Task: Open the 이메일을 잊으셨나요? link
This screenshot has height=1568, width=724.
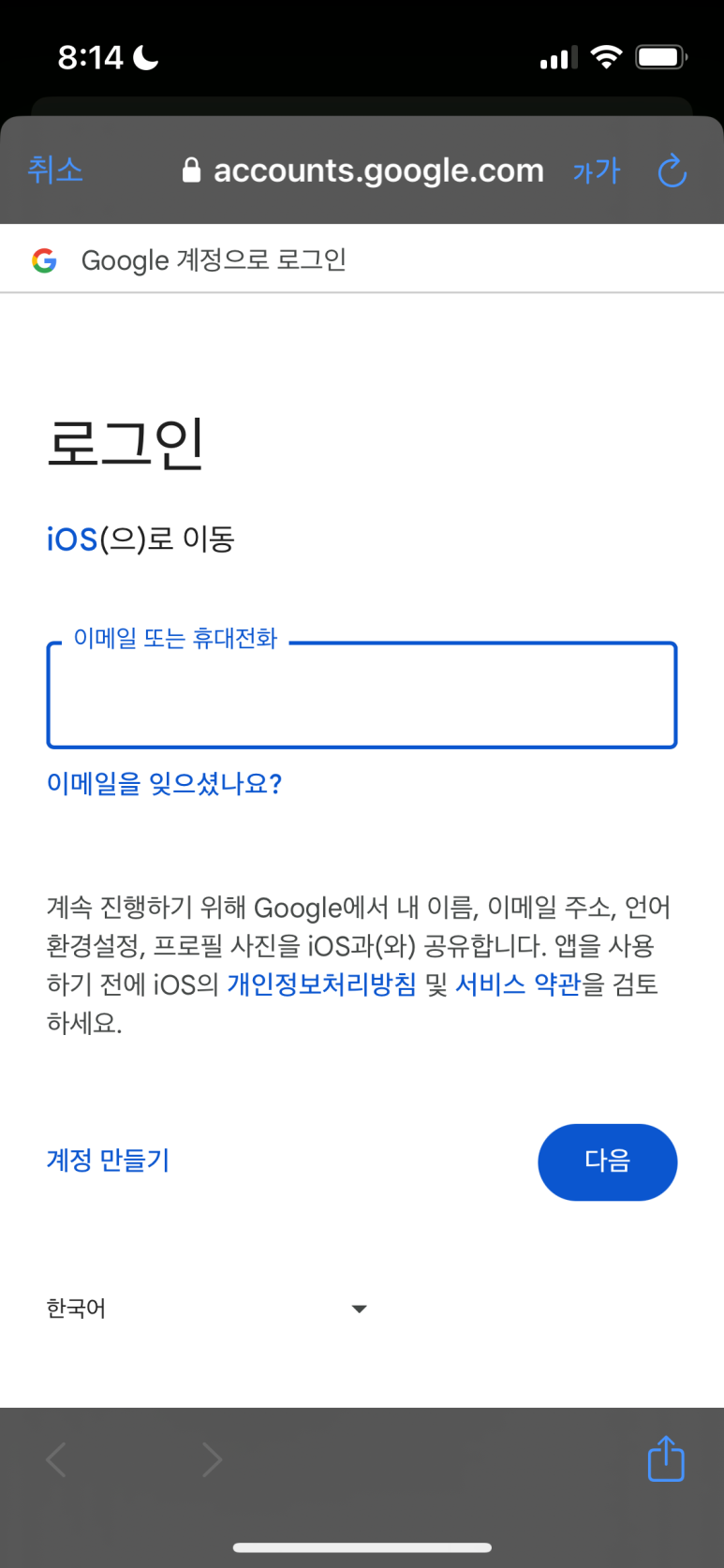Action: [165, 783]
